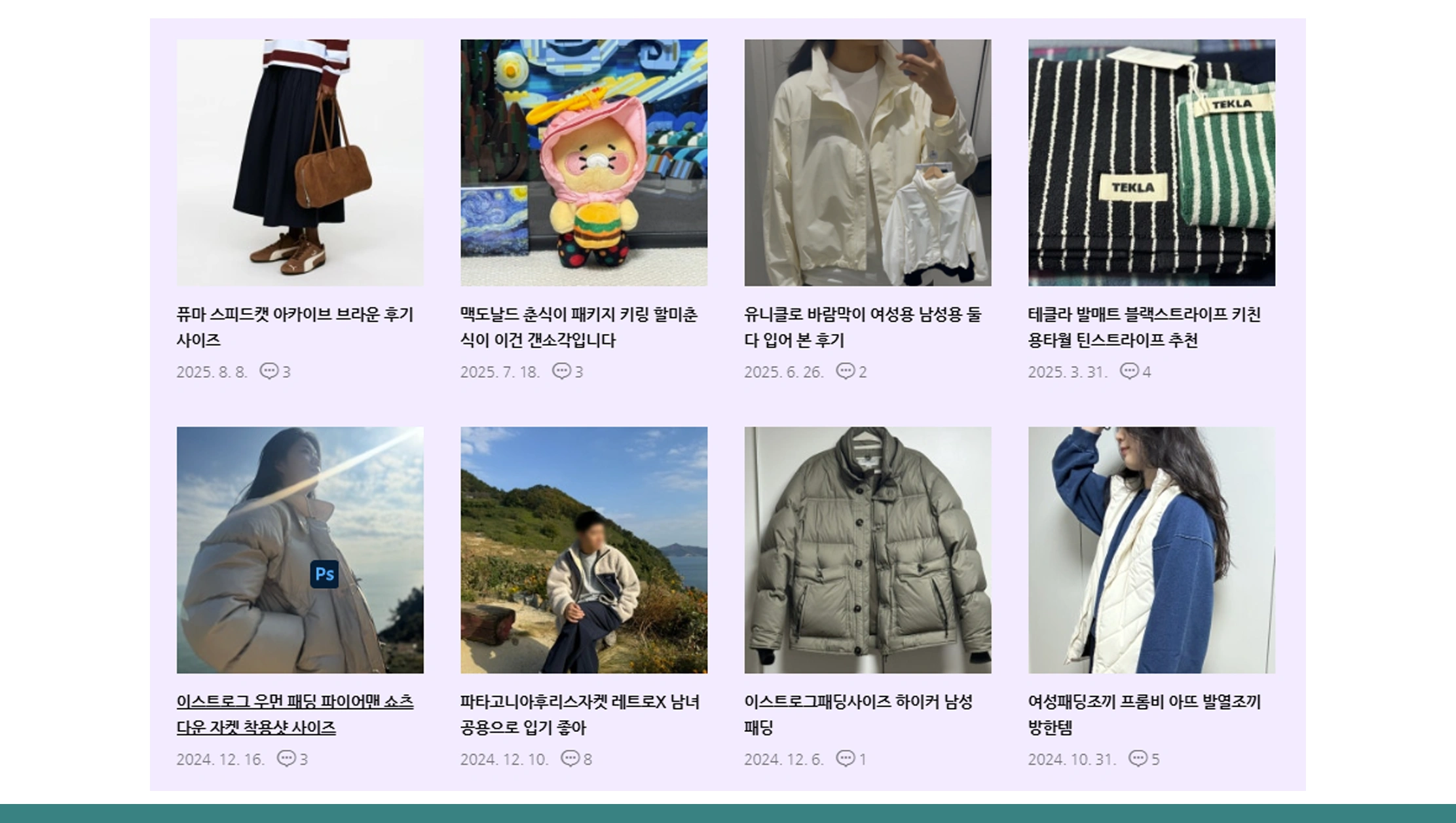View the Eastlogue Hiker men's padding post
Image resolution: width=1456 pixels, height=823 pixels.
coord(867,550)
